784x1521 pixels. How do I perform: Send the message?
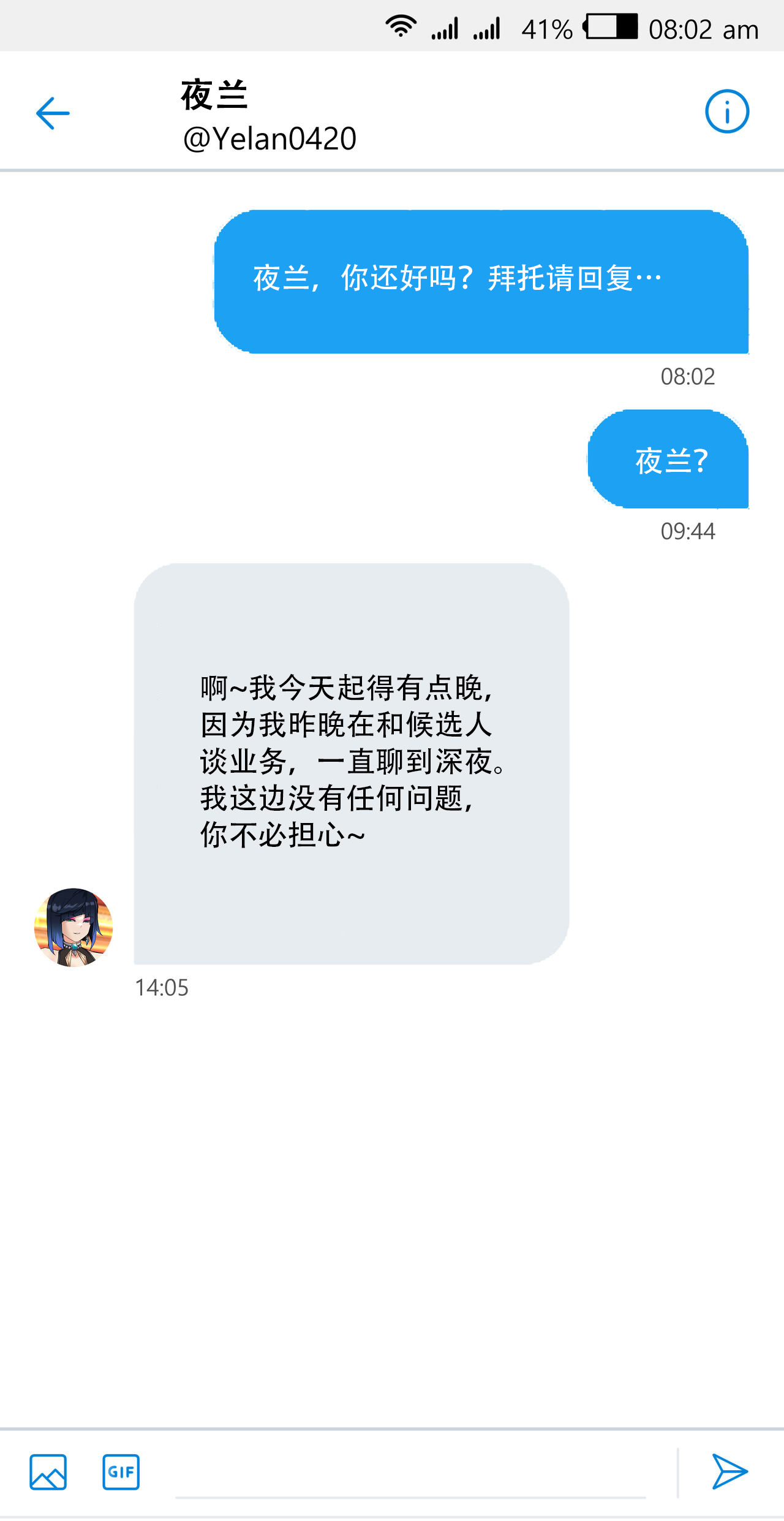coord(729,1471)
